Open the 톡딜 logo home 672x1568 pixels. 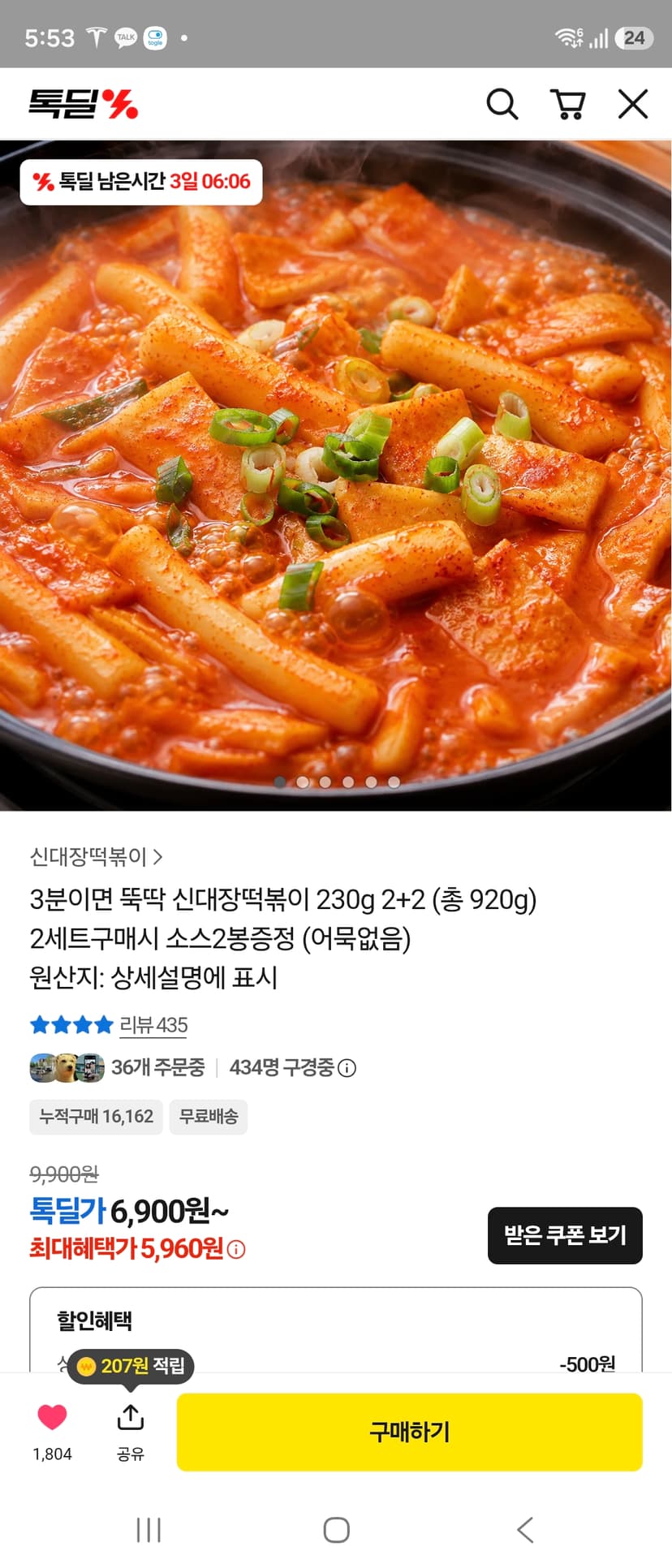[x=84, y=104]
